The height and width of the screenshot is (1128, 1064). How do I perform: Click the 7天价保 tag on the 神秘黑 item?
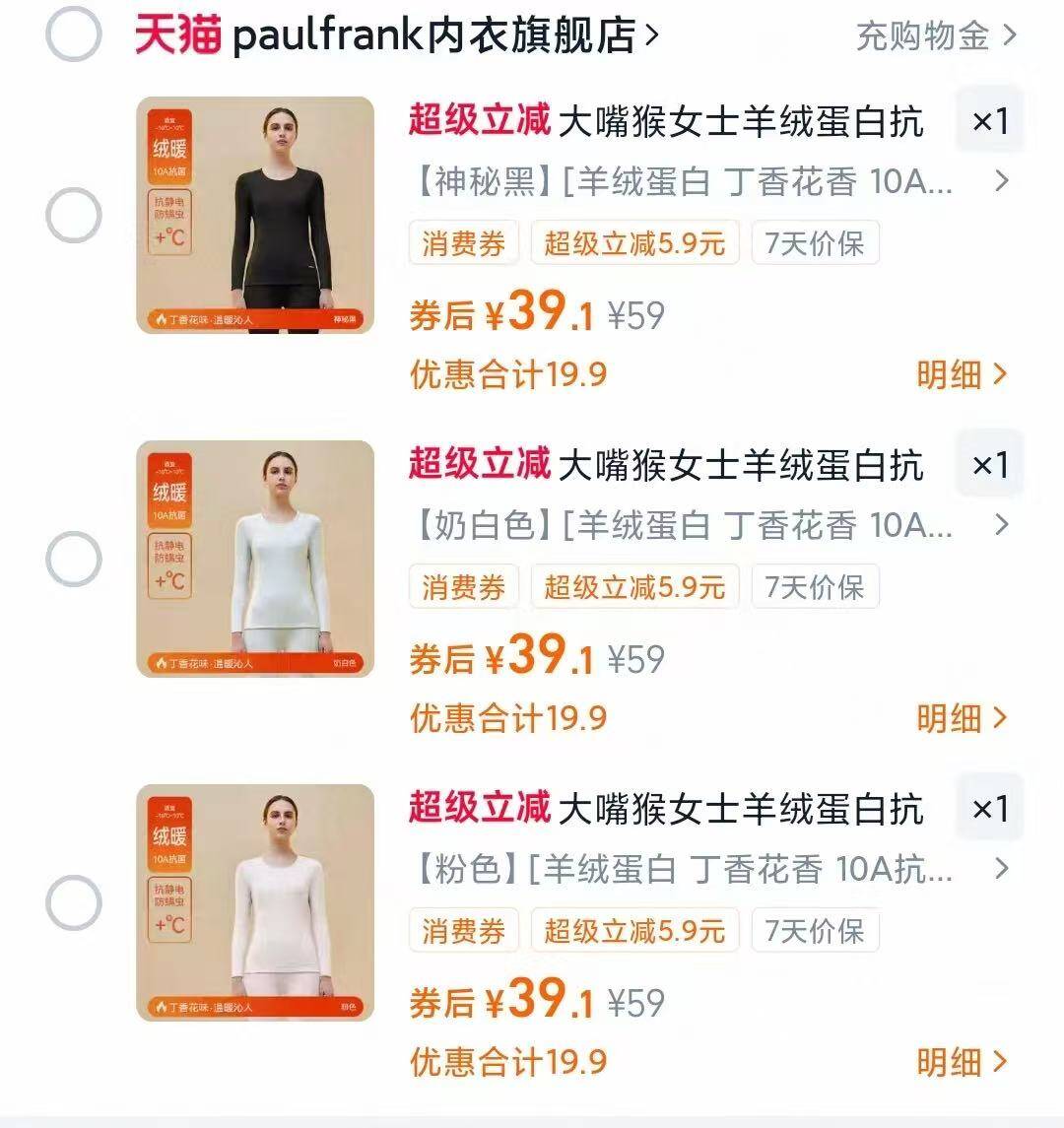click(x=815, y=242)
